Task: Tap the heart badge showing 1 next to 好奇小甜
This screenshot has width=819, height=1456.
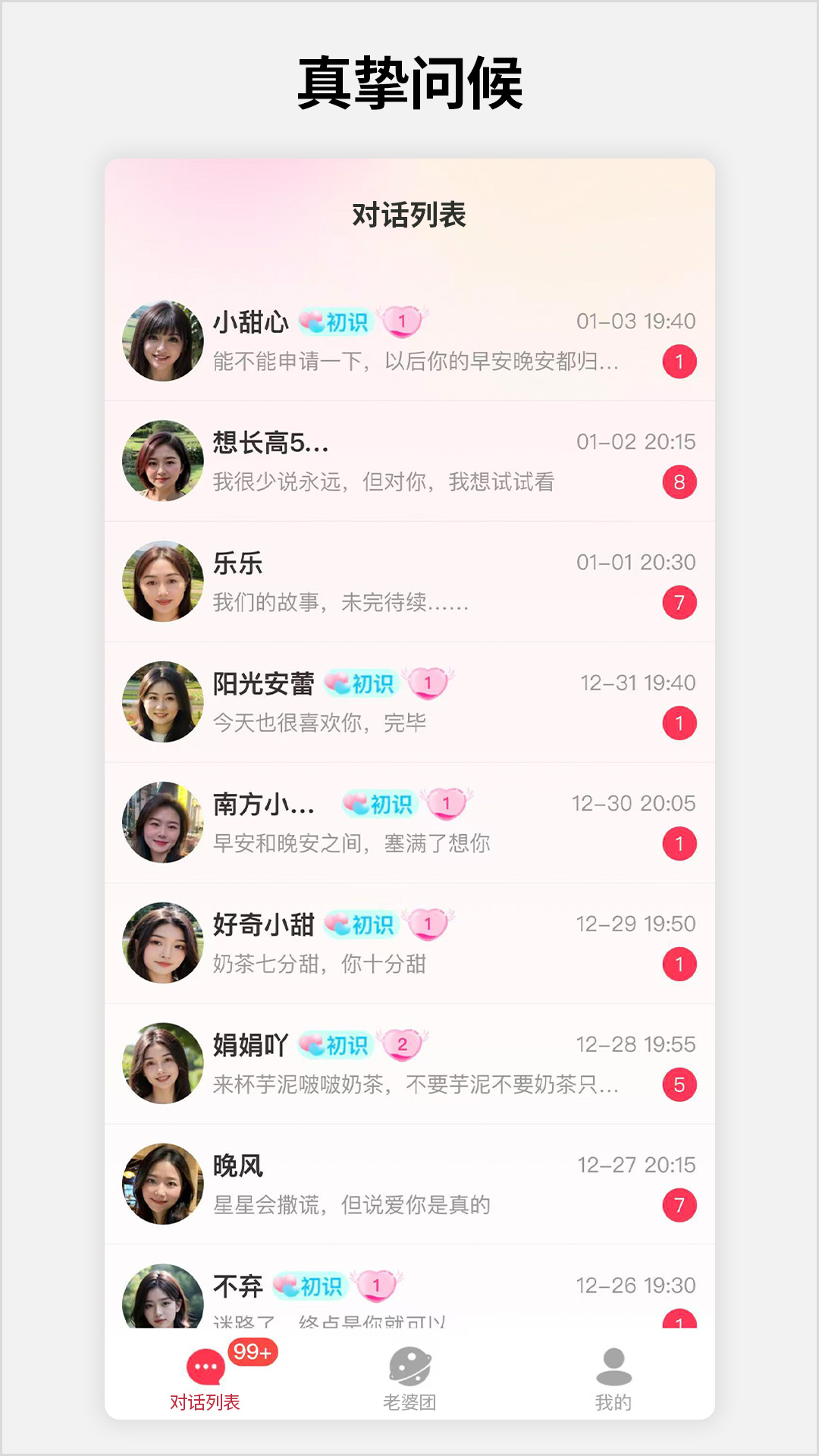Action: 429,924
